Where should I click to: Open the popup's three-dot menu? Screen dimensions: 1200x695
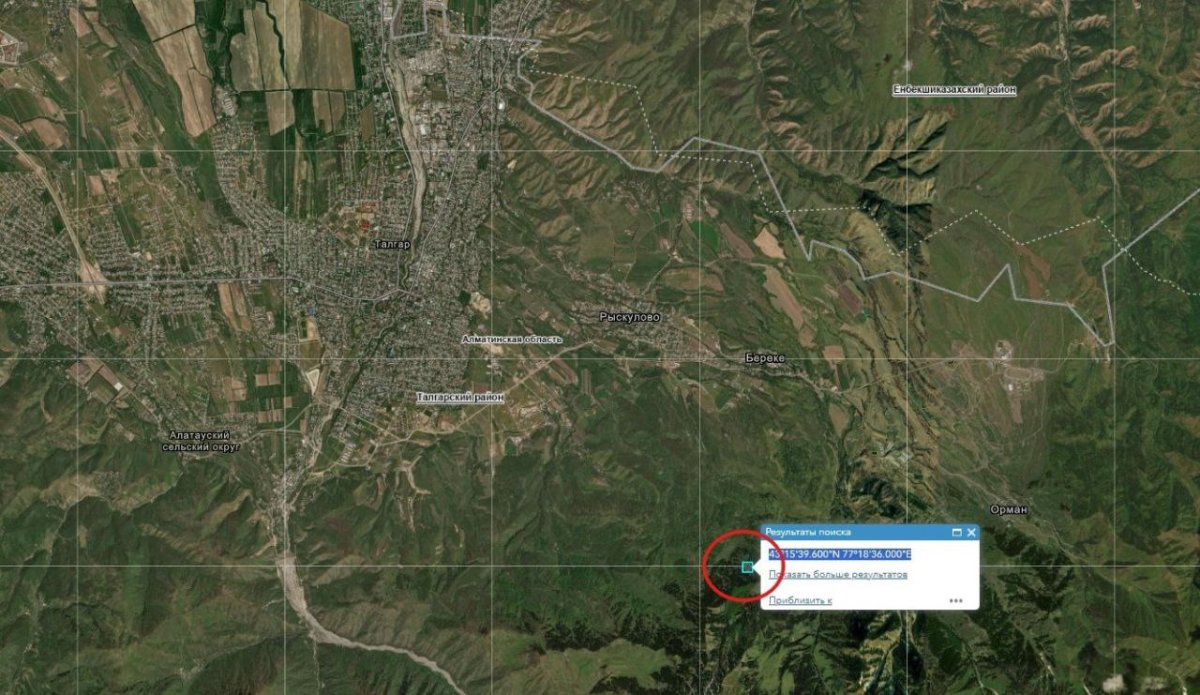956,601
